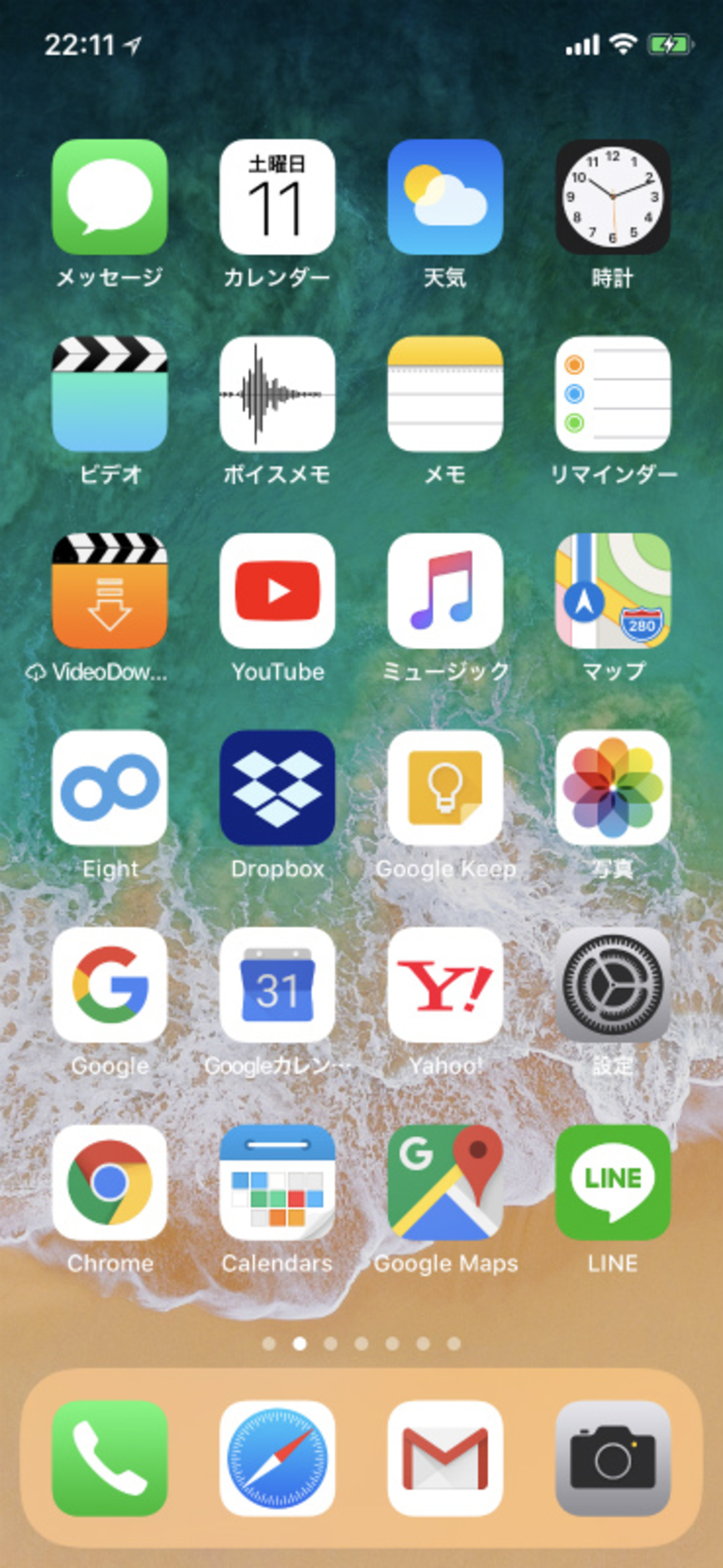723x1568 pixels.
Task: Launch the Chrome browser
Action: (x=110, y=1182)
